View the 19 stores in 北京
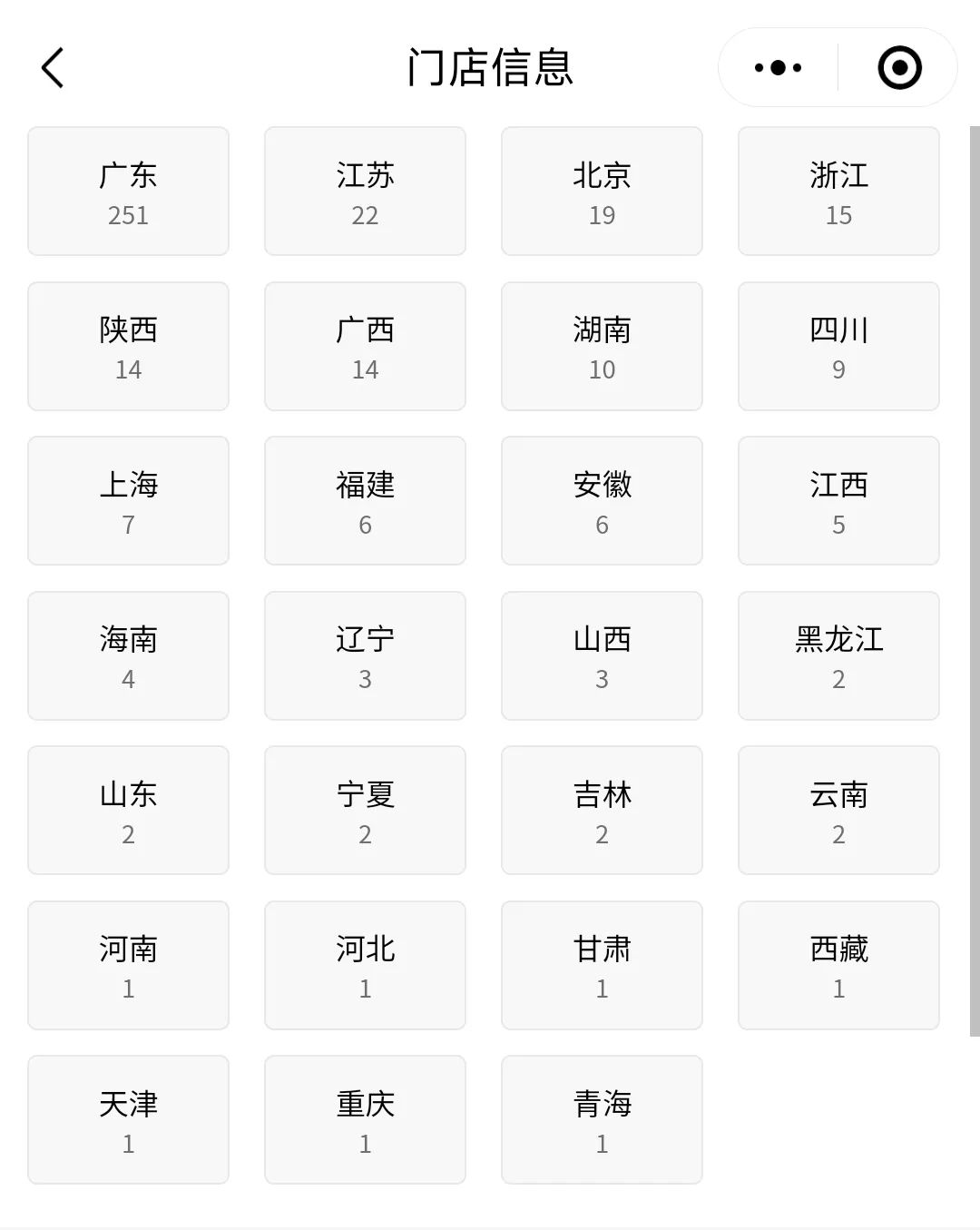Screen dimensions: 980x1230 [602, 192]
